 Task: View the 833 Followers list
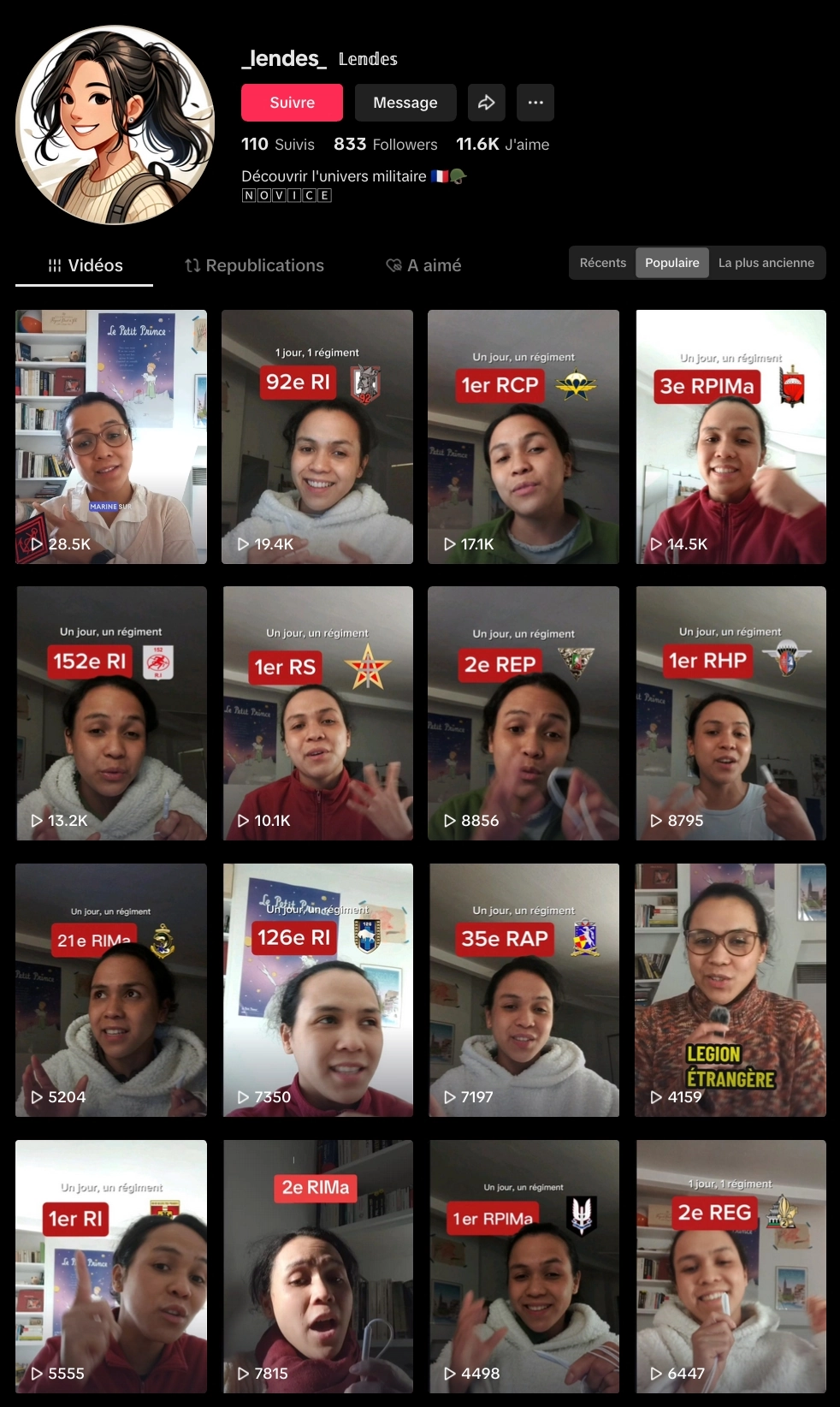pos(386,145)
